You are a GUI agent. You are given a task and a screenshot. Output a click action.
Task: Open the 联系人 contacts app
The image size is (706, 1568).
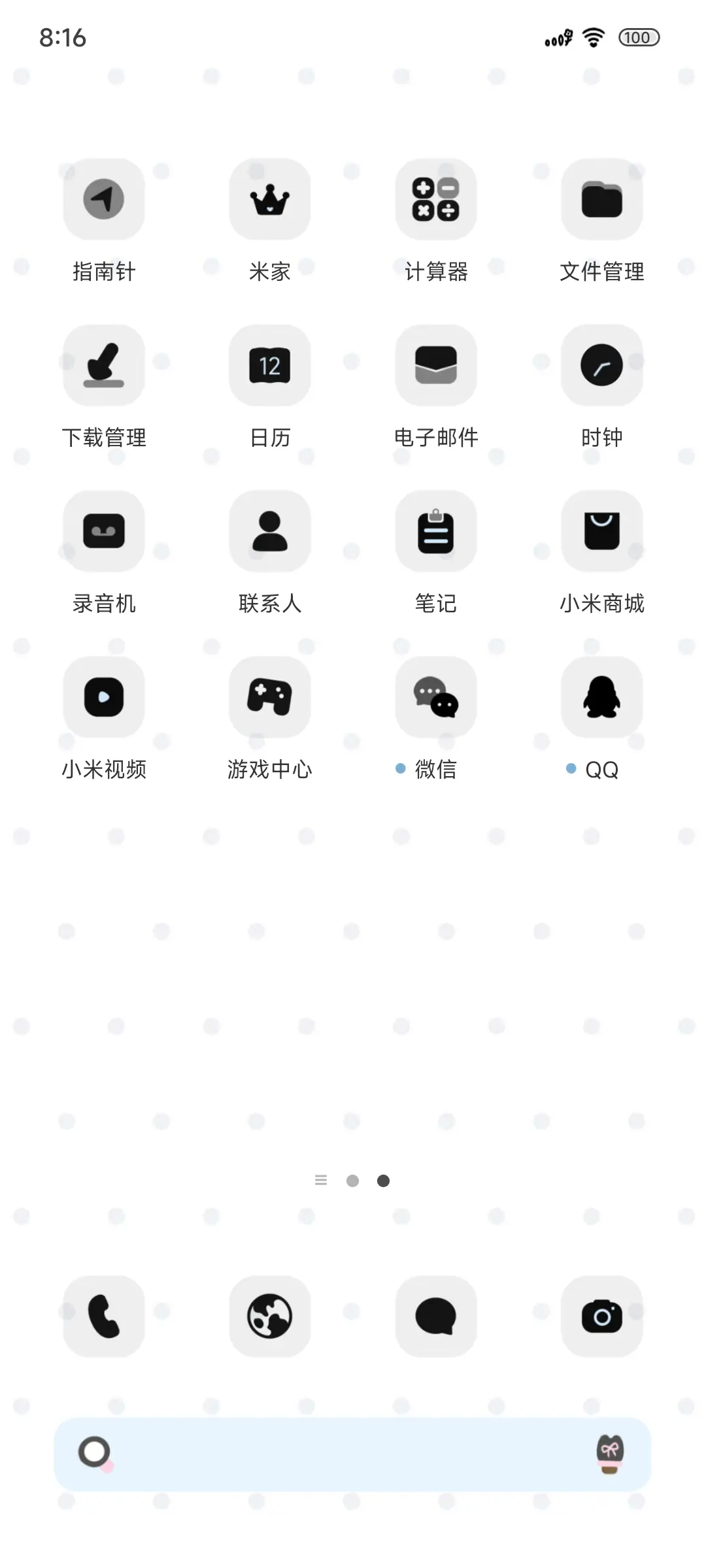coord(270,531)
